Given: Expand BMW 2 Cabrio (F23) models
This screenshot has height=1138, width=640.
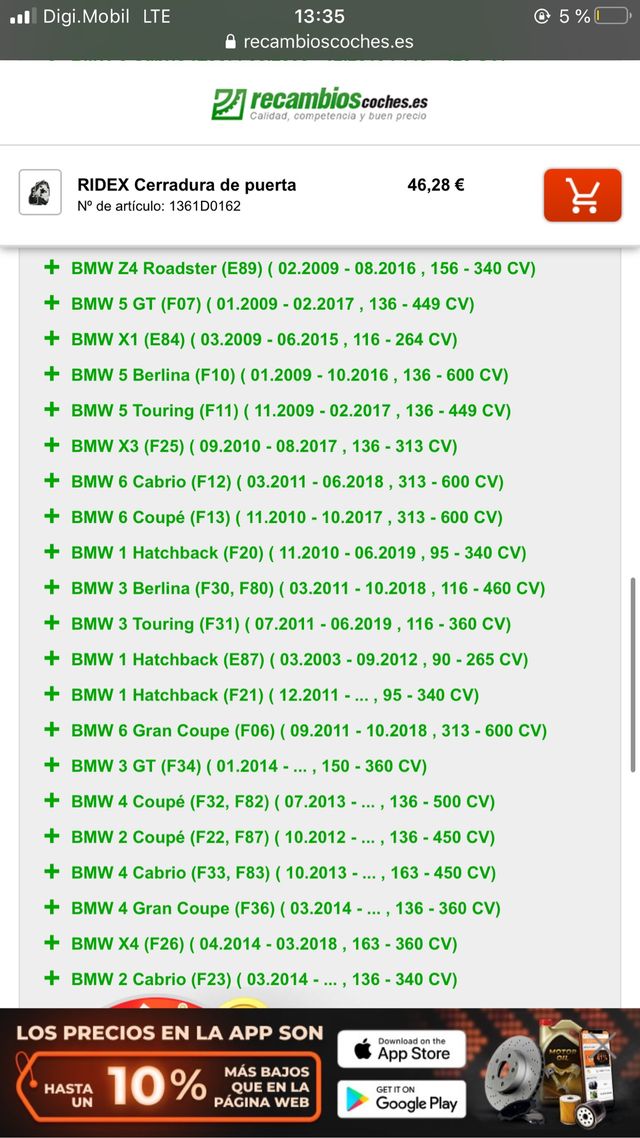Looking at the screenshot, I should (x=52, y=979).
